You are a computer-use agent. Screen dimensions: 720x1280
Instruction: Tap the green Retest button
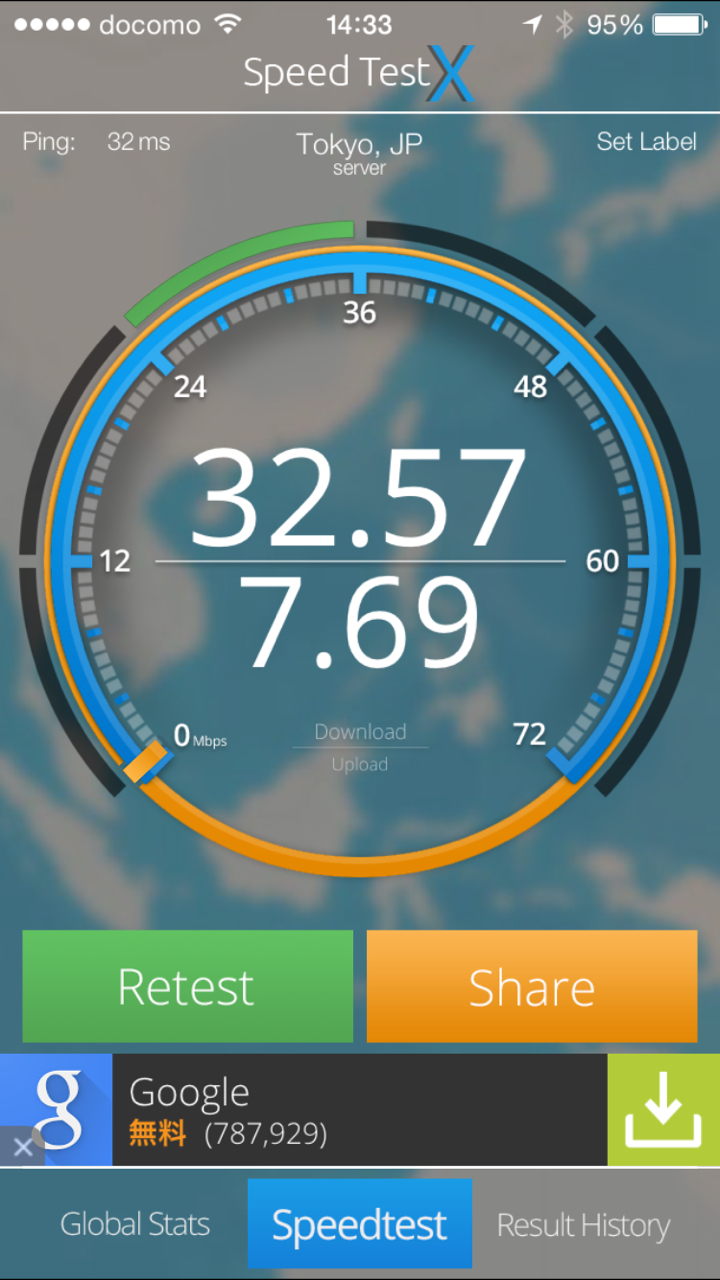pyautogui.click(x=187, y=986)
